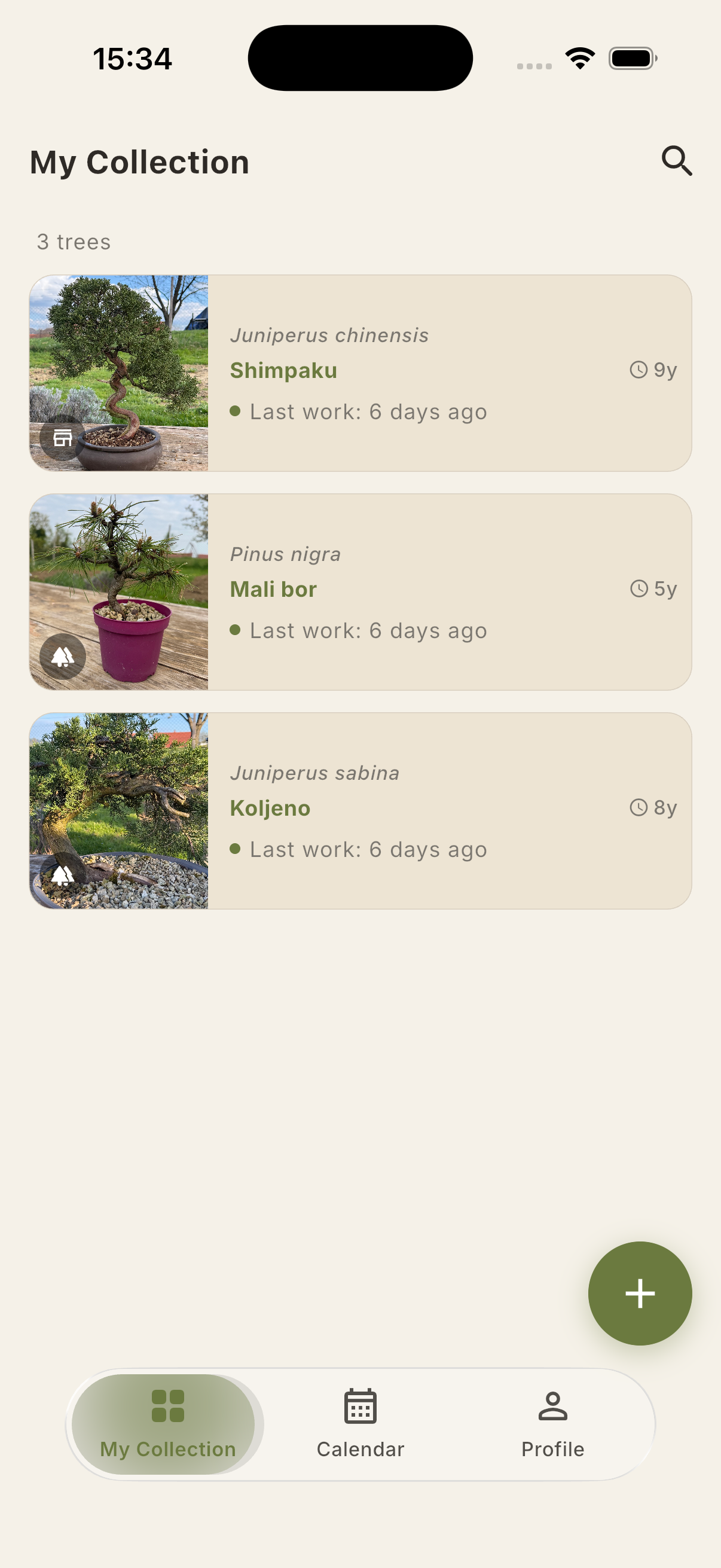The image size is (721, 1568).
Task: Click the store origin badge on Shimpaku's photo
Action: click(x=63, y=438)
